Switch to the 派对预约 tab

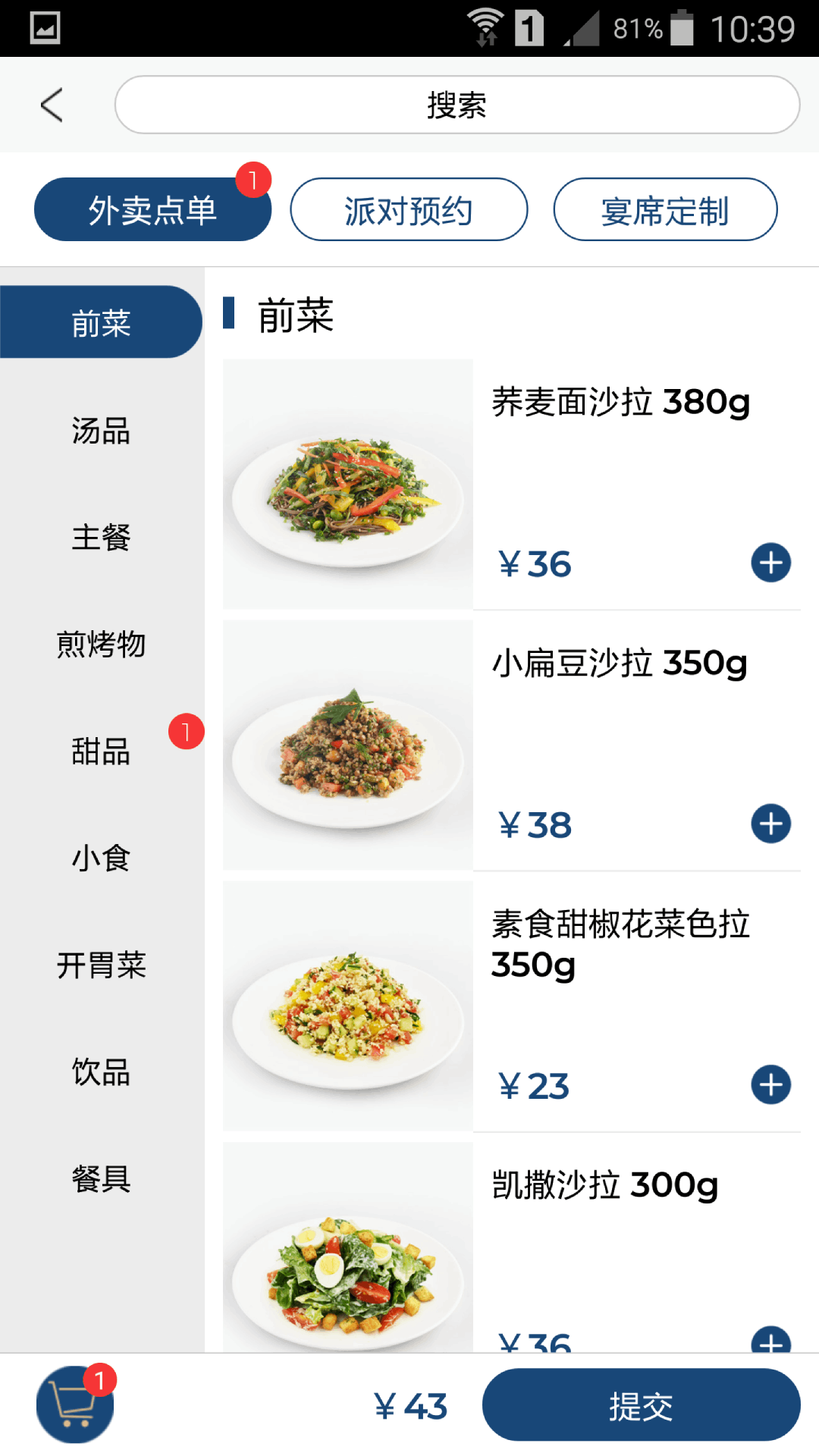click(x=409, y=209)
